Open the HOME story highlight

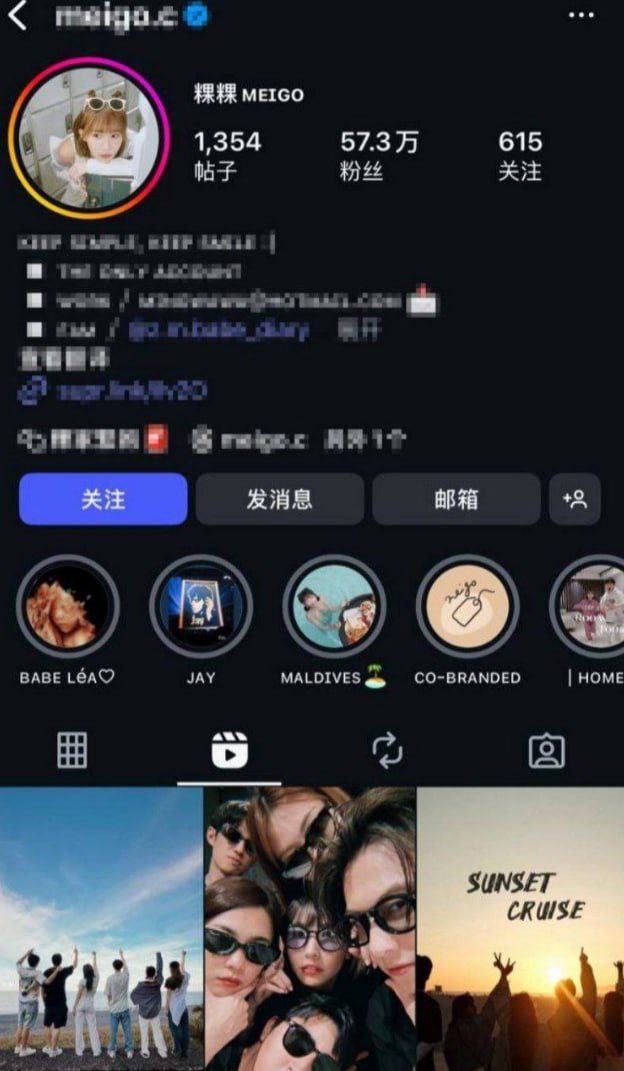(592, 607)
